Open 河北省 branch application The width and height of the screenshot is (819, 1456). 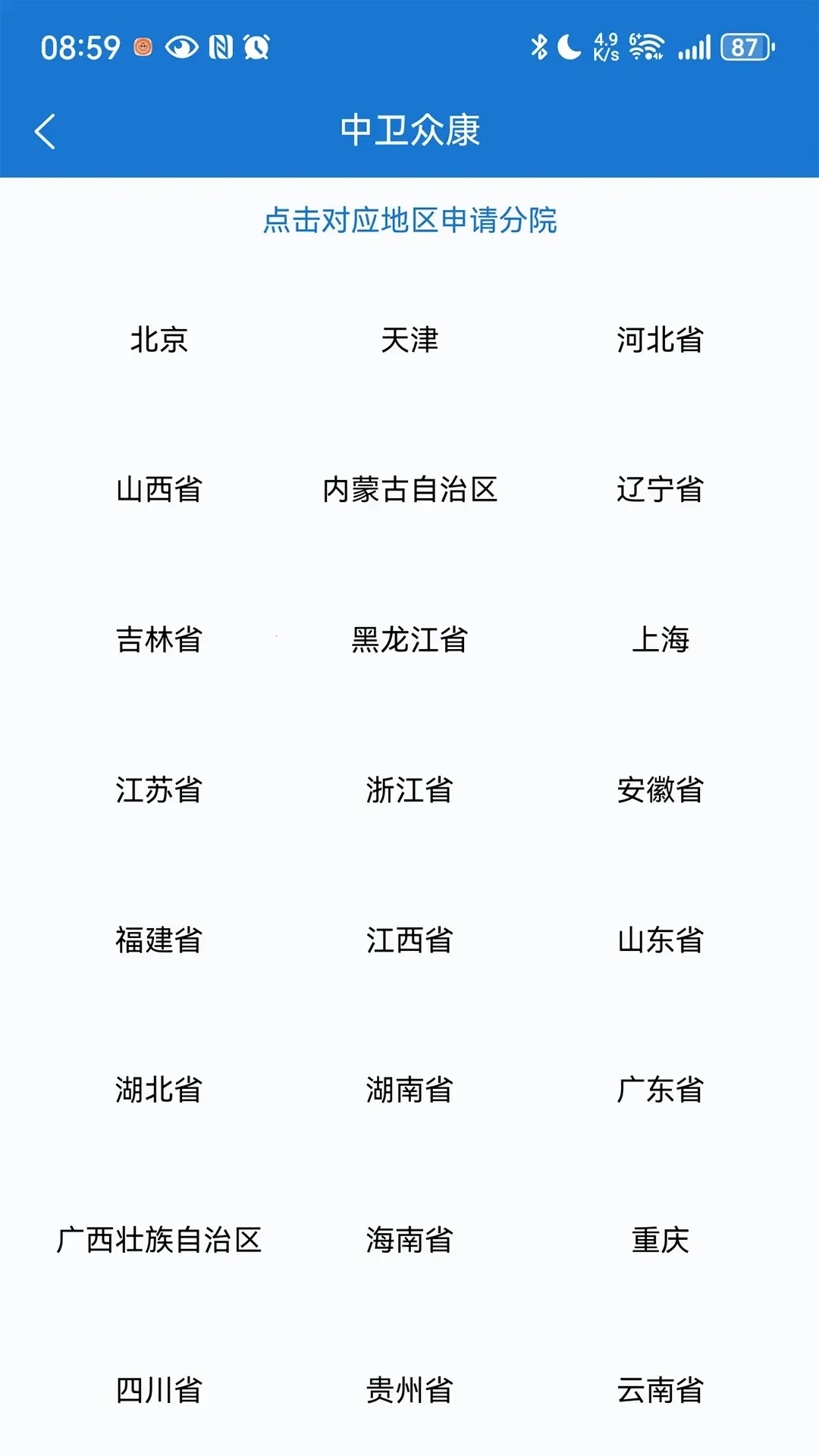click(660, 340)
